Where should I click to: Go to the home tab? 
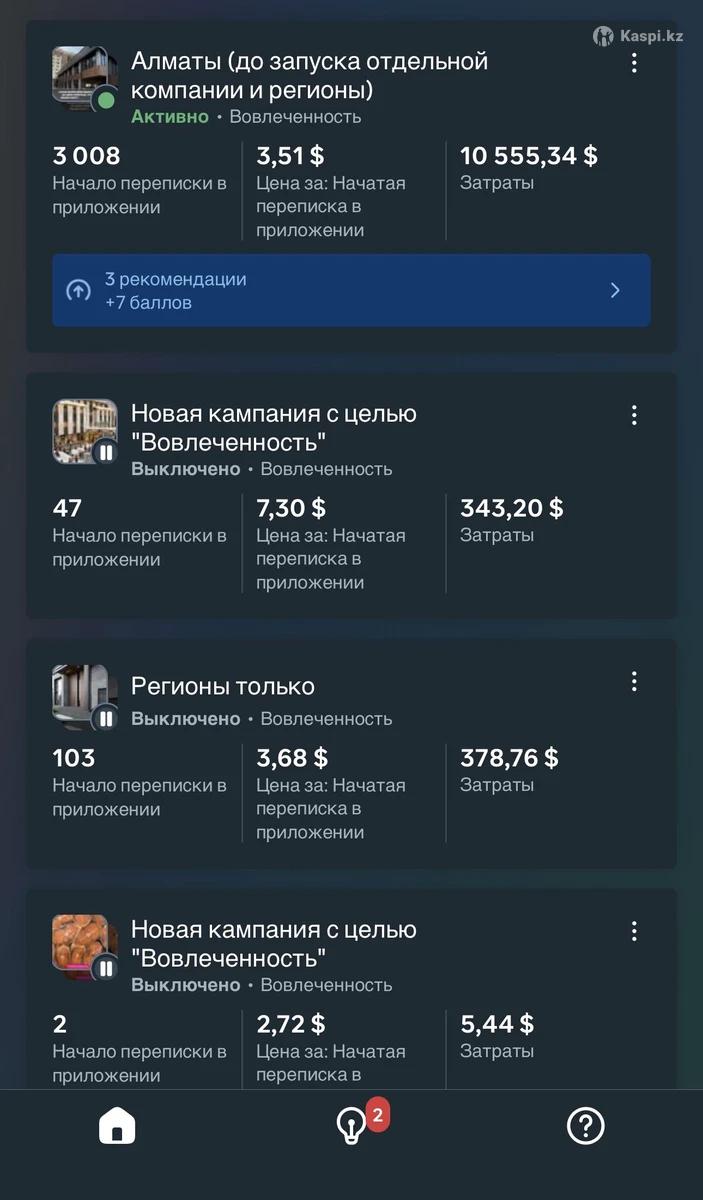click(x=117, y=1127)
